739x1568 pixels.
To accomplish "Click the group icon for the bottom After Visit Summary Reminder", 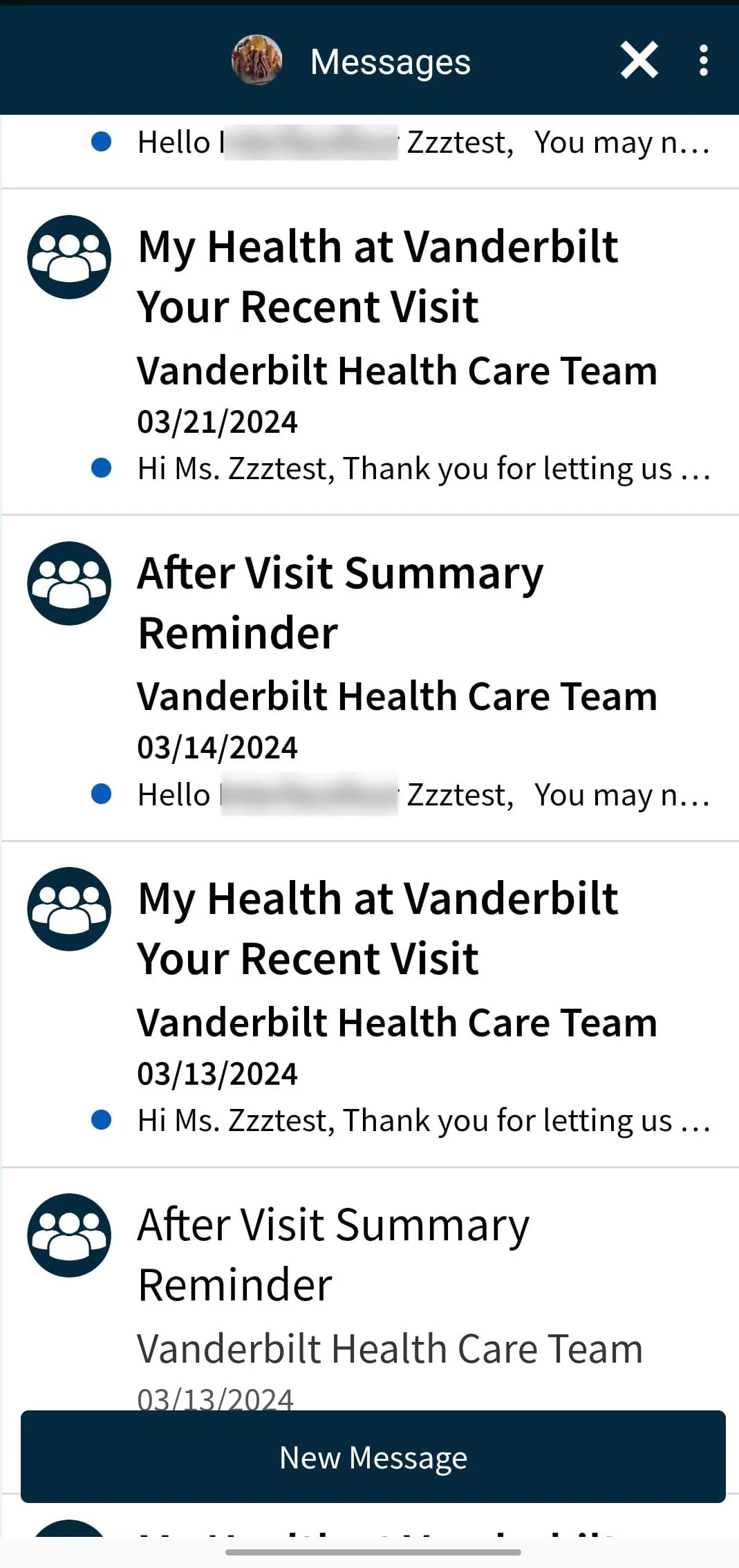I will click(69, 1234).
